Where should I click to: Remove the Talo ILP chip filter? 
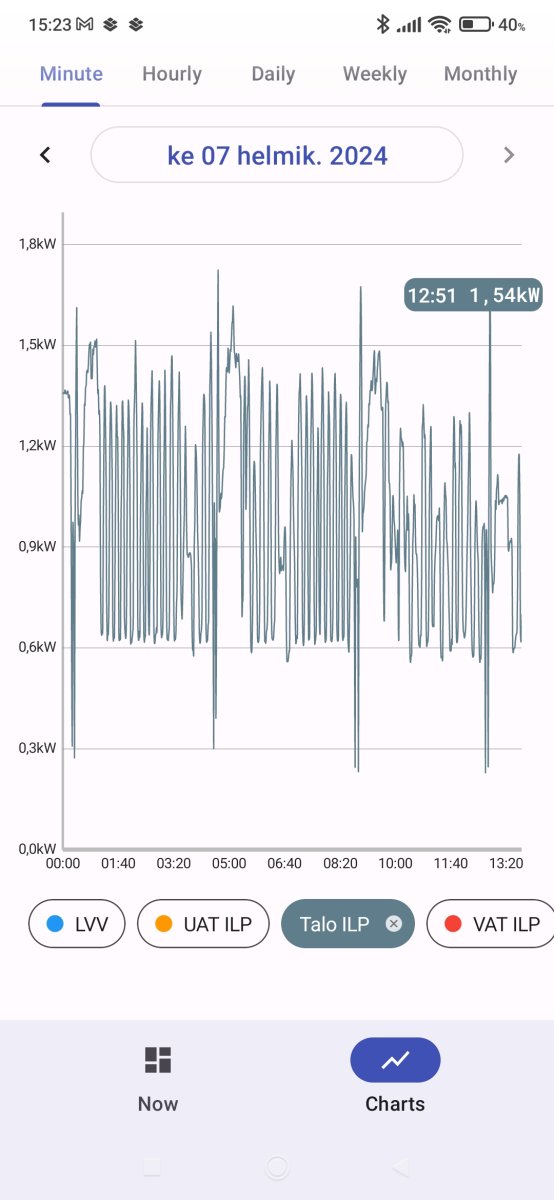tap(394, 924)
